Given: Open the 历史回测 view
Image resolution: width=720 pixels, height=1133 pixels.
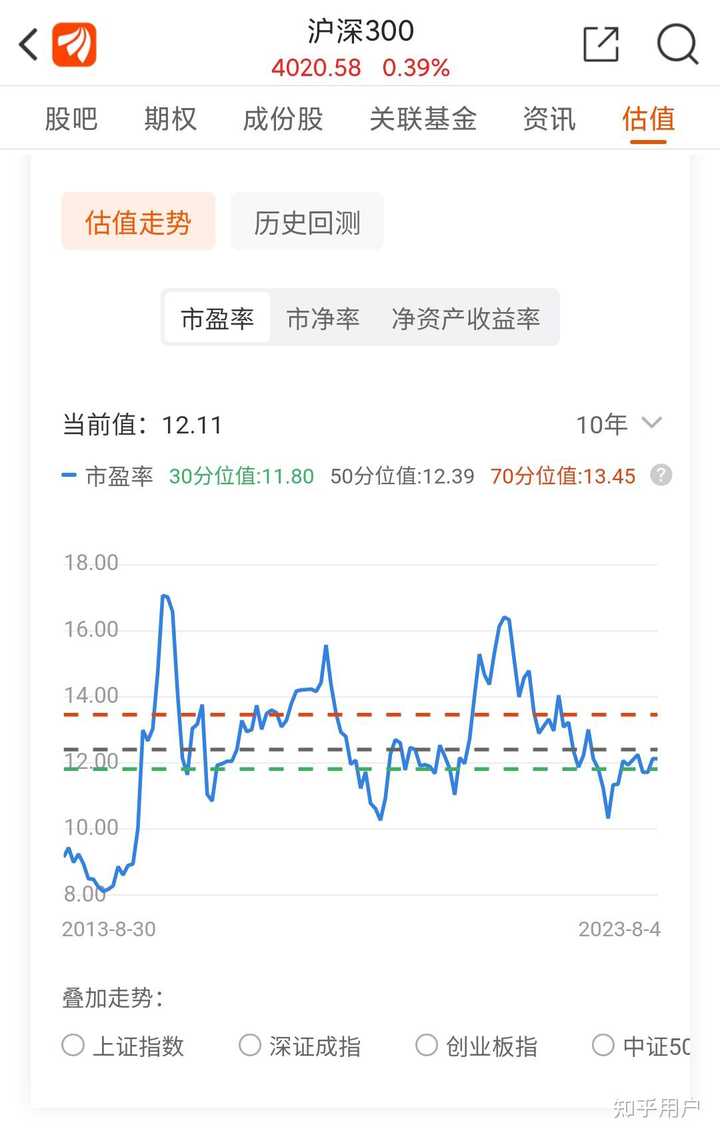Looking at the screenshot, I should pyautogui.click(x=307, y=222).
